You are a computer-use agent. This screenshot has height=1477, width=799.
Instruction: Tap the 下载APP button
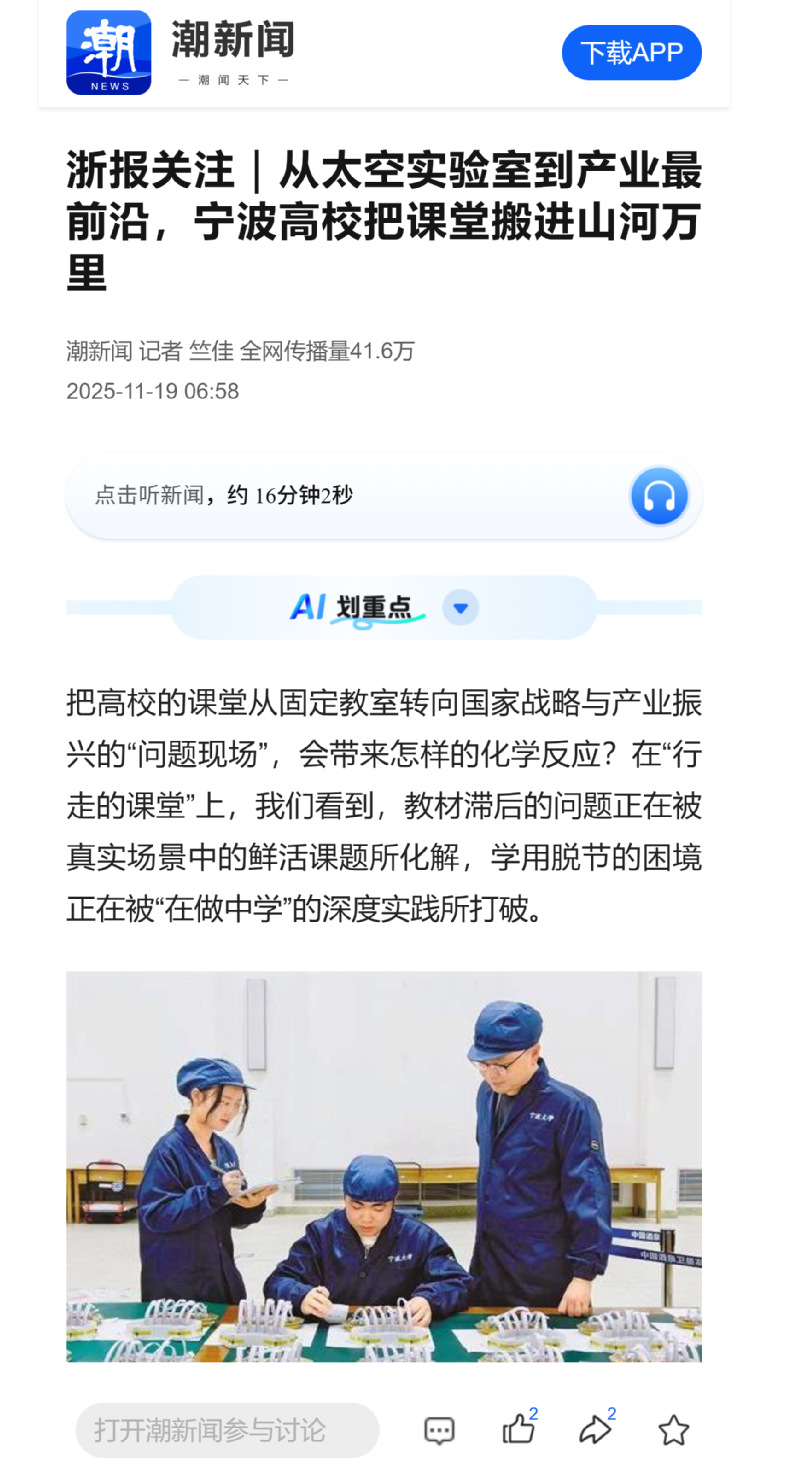point(631,53)
